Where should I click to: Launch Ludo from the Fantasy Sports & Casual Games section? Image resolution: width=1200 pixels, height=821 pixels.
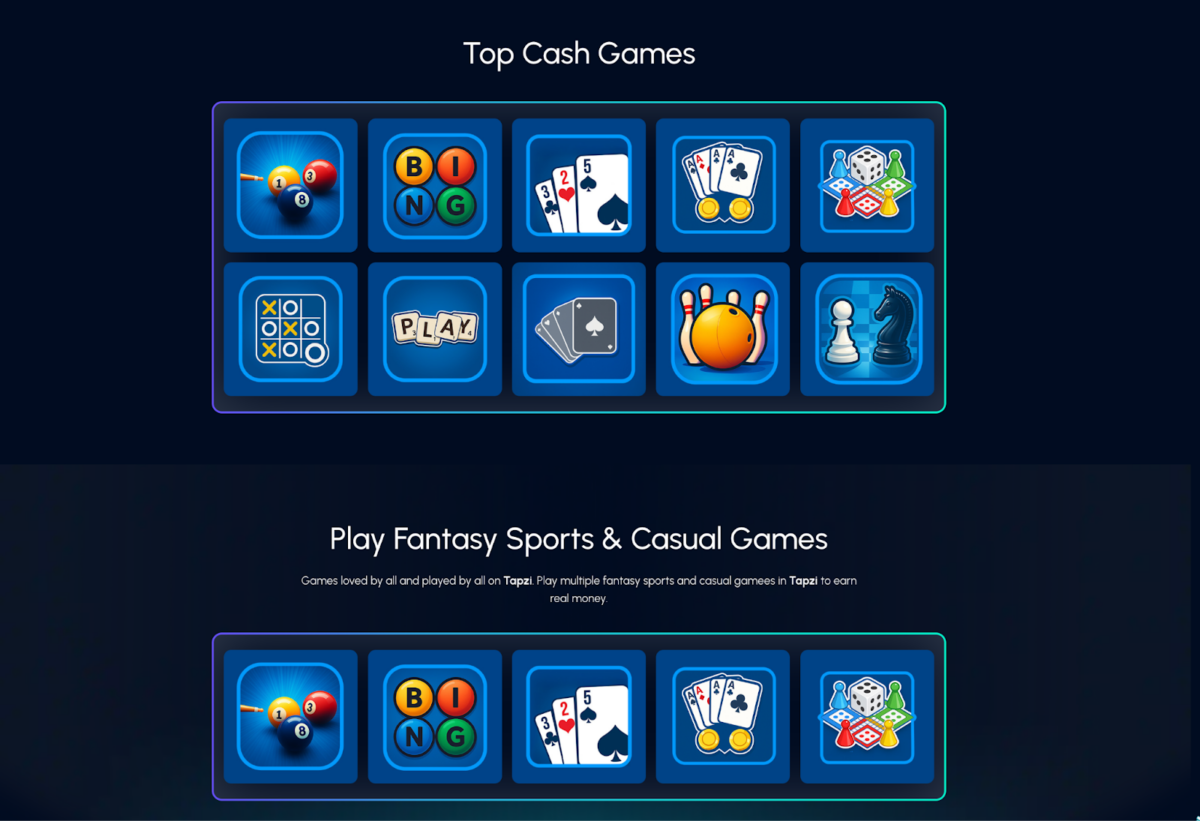(x=867, y=716)
